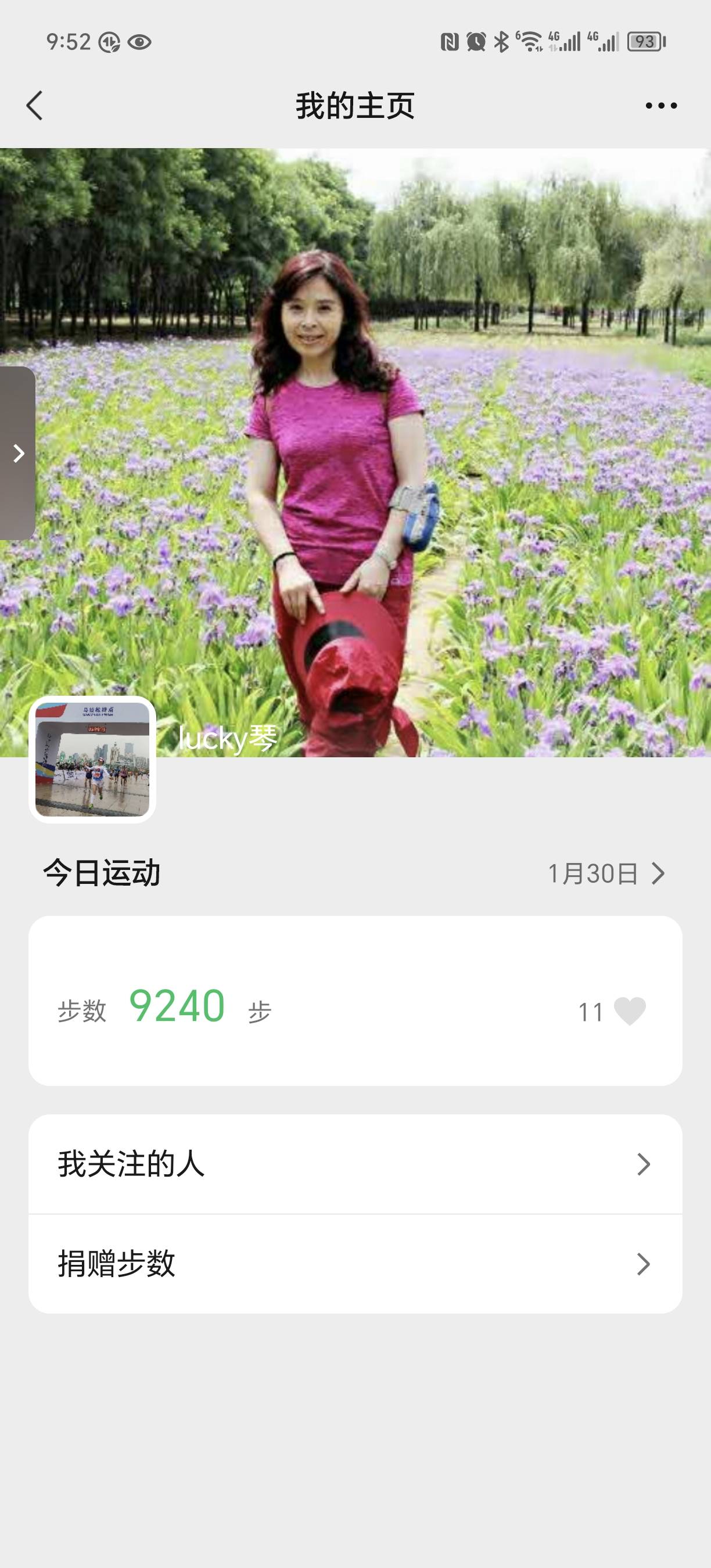Expand the side panel arrow handle
711x1568 pixels.
[18, 454]
